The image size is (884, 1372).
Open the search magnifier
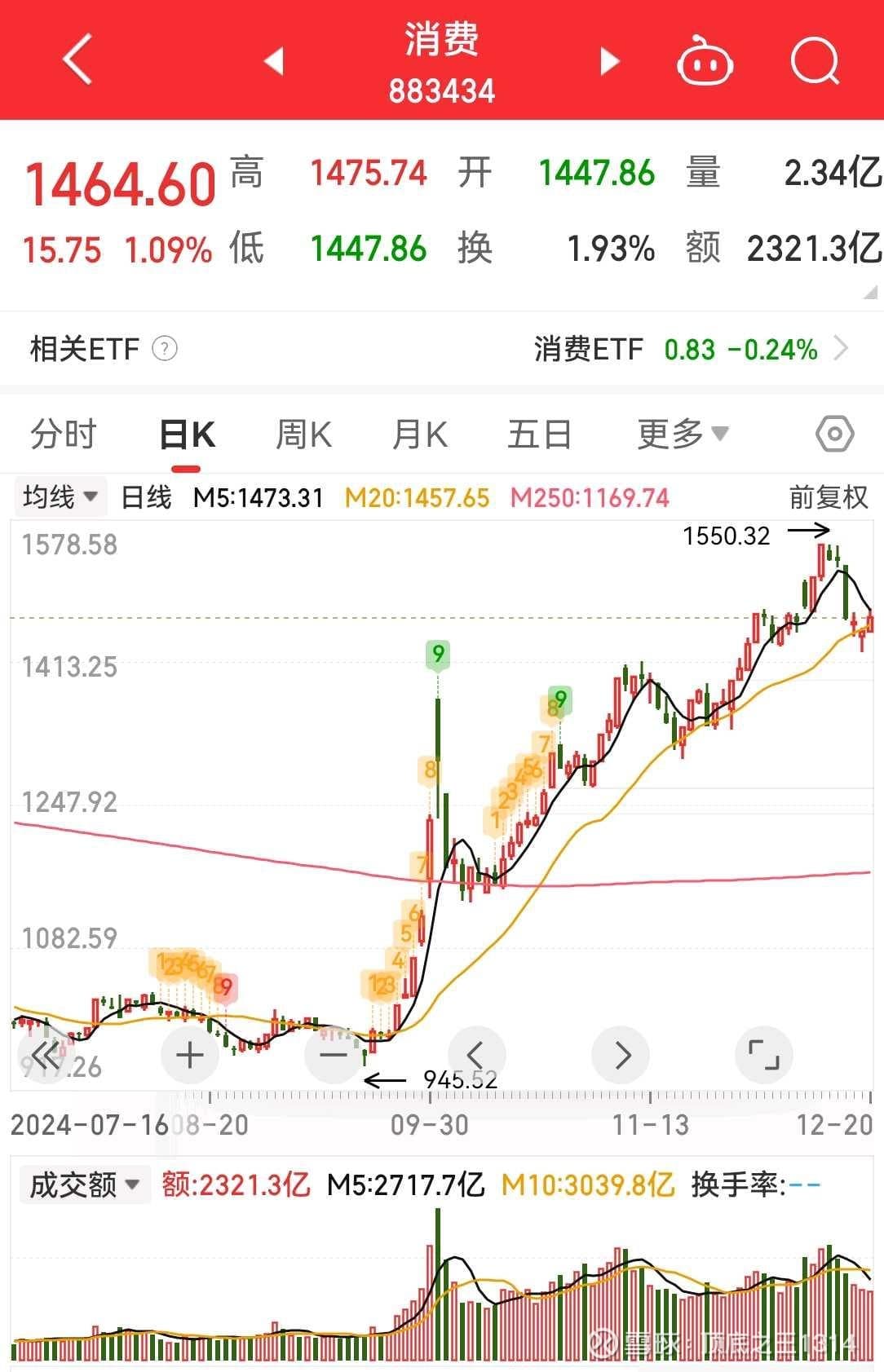coord(815,60)
